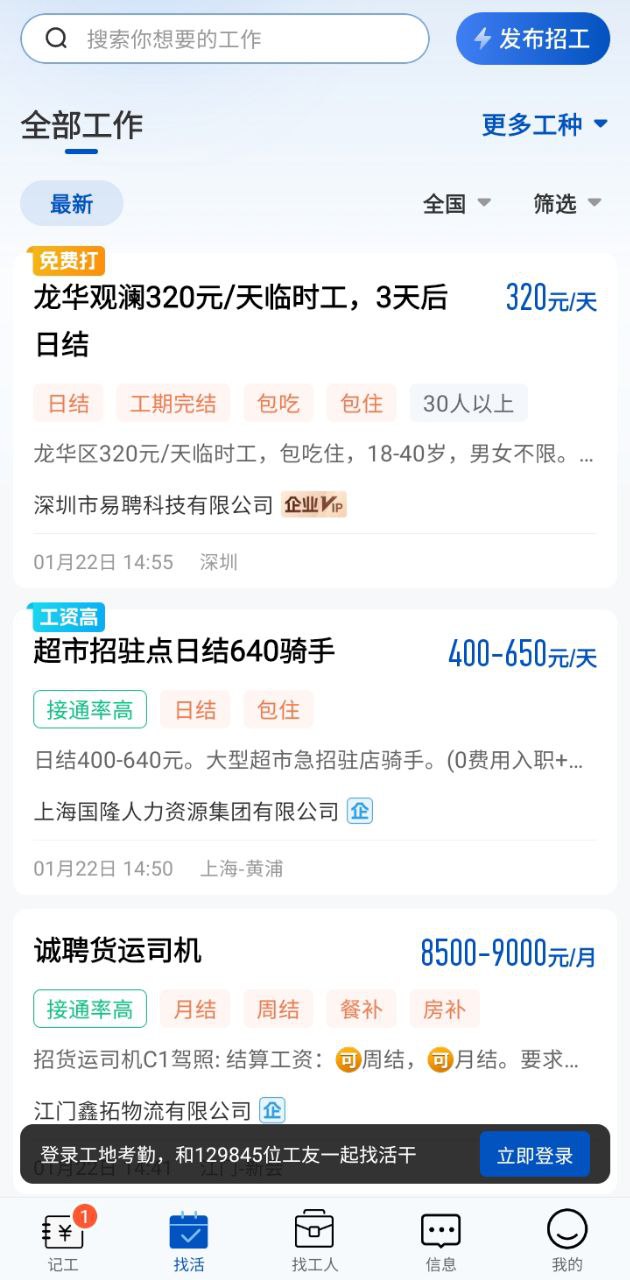Open the 全国 region dropdown
The image size is (630, 1280).
(x=457, y=204)
